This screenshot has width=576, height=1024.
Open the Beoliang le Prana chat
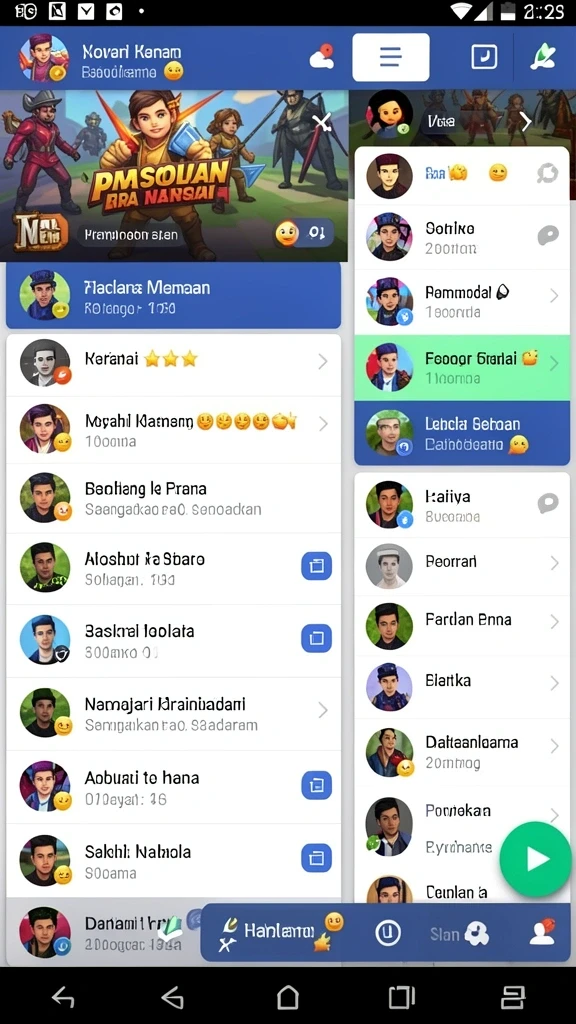click(x=174, y=498)
